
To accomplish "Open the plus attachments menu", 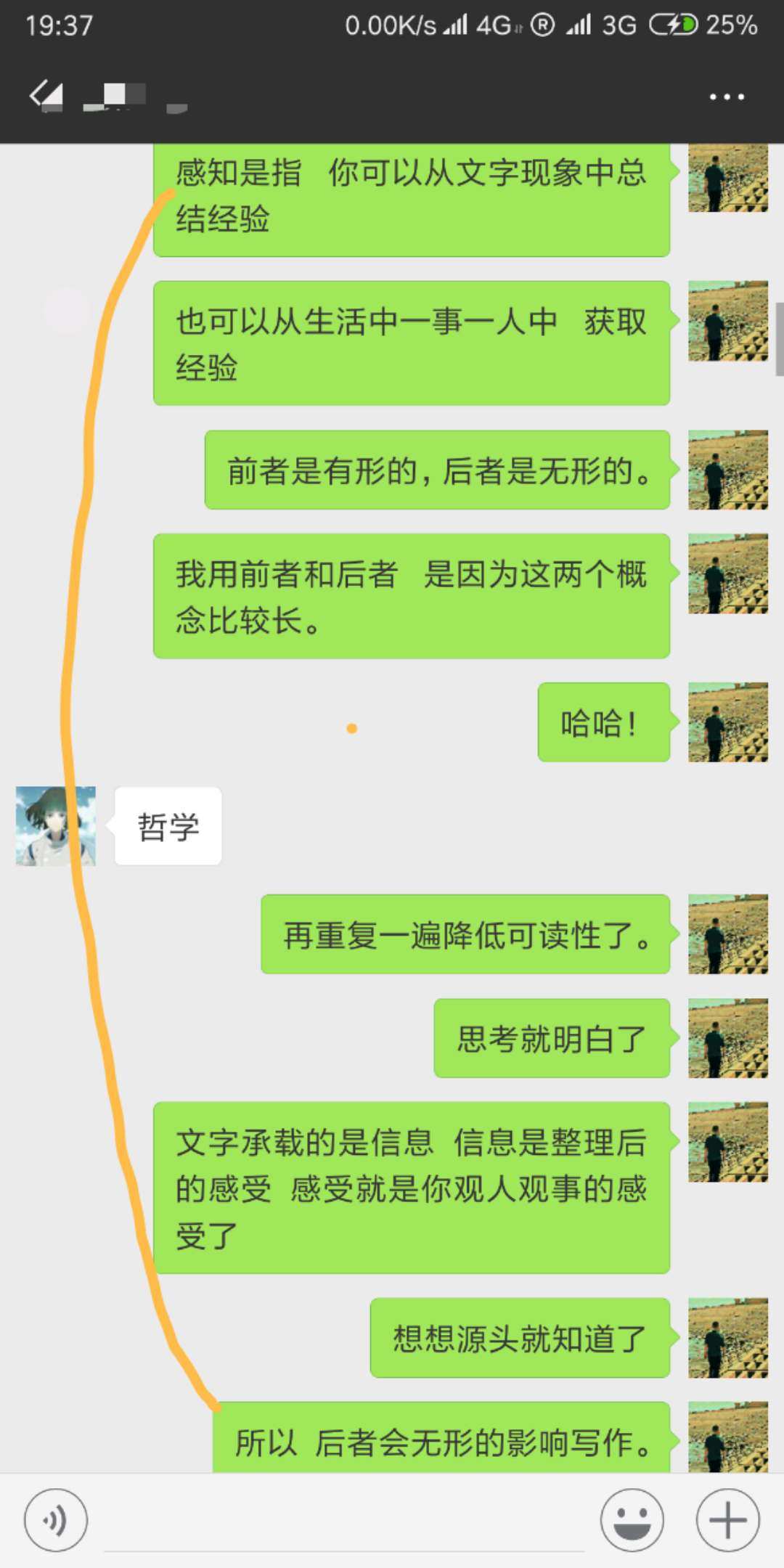I will (x=727, y=1520).
